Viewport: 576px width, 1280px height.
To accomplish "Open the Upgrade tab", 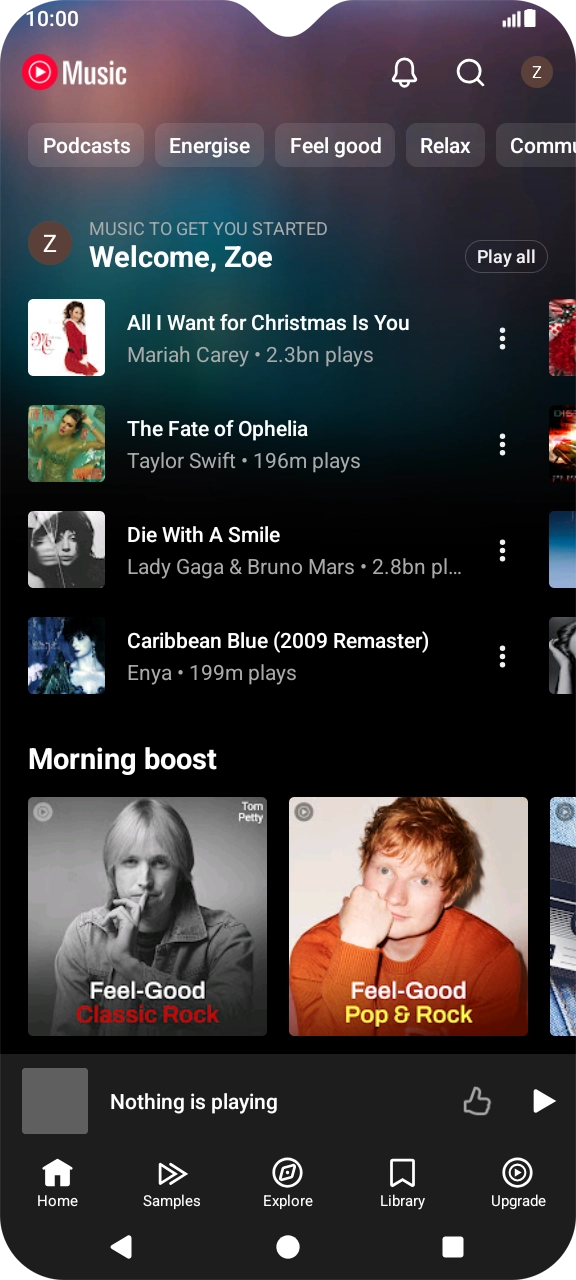I will 518,1184.
